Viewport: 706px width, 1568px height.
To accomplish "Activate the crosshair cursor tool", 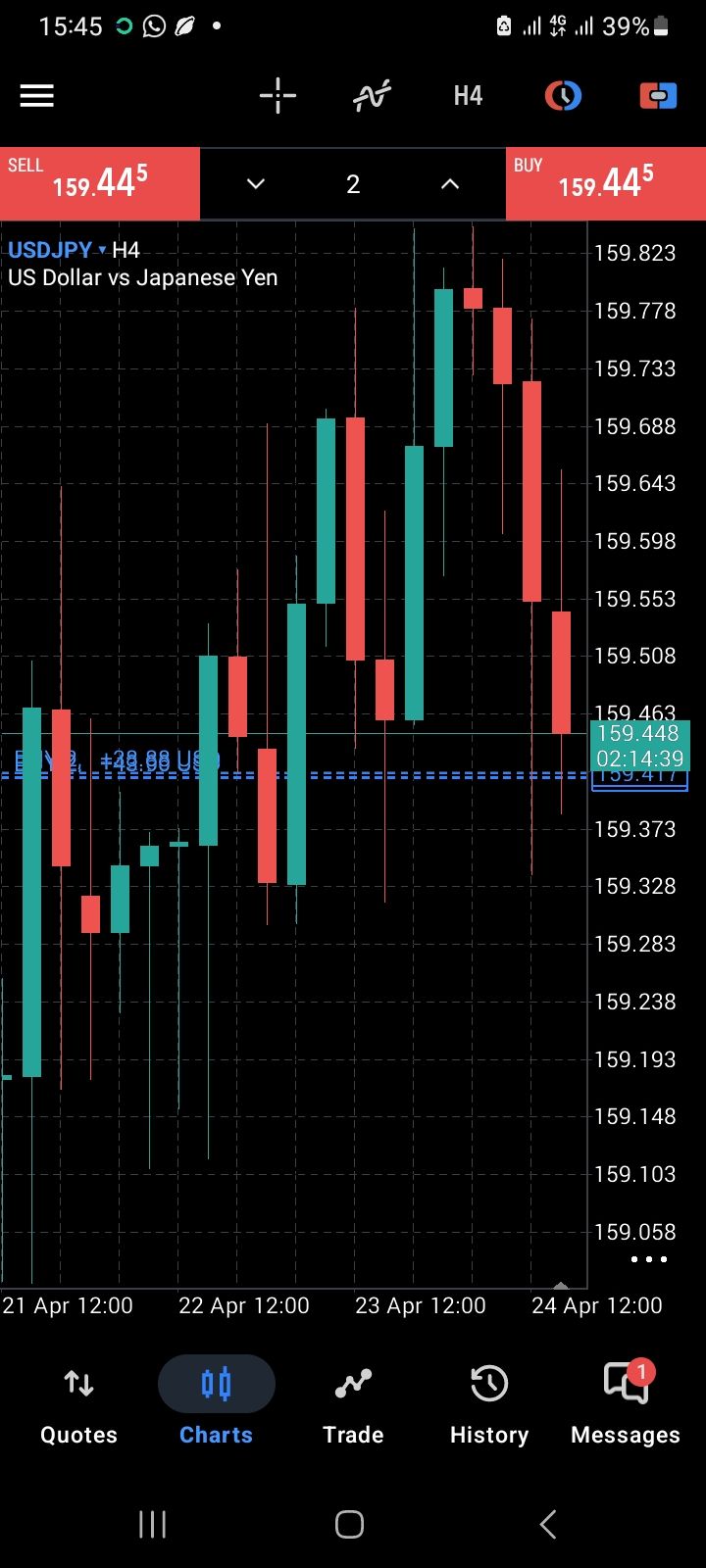I will [x=277, y=96].
